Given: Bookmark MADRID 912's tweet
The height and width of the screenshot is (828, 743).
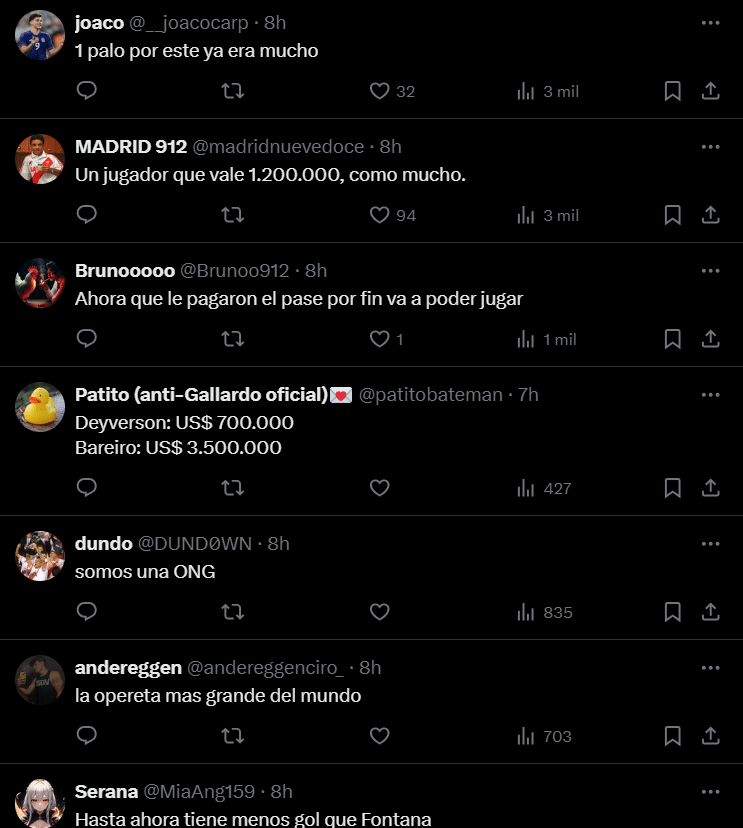Looking at the screenshot, I should [x=673, y=215].
